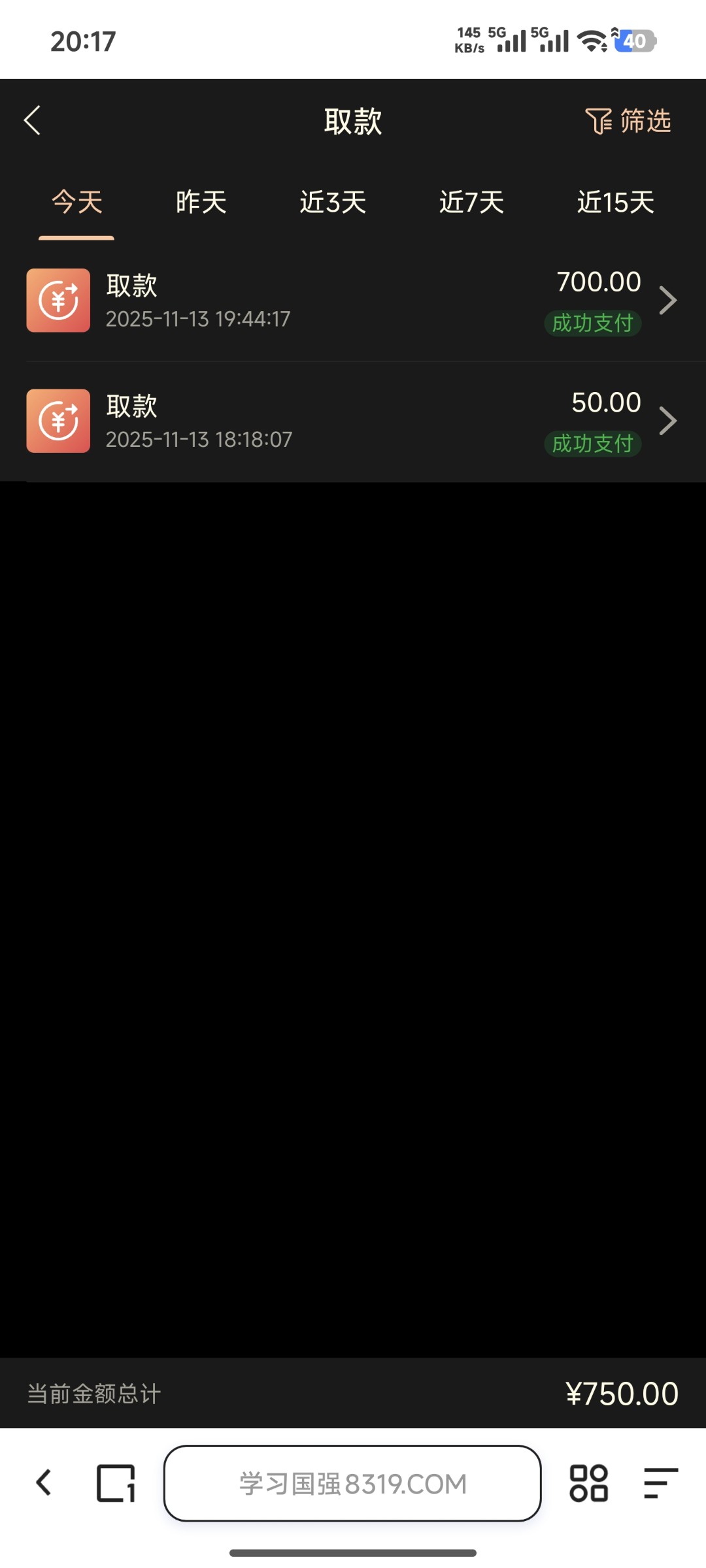Tap the back arrow at top left

pos(32,121)
